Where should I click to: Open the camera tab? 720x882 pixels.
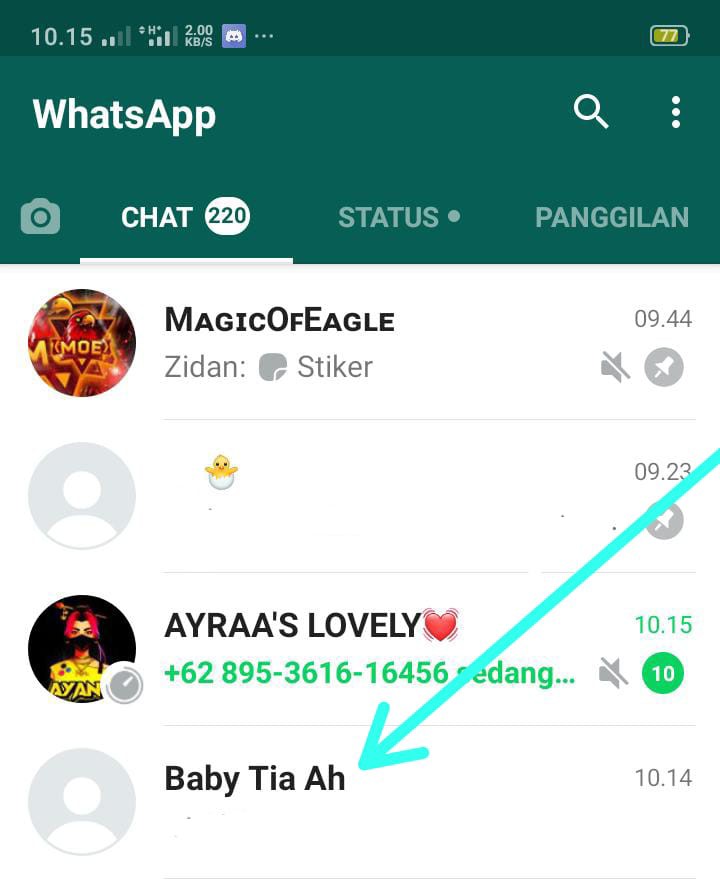(x=40, y=217)
